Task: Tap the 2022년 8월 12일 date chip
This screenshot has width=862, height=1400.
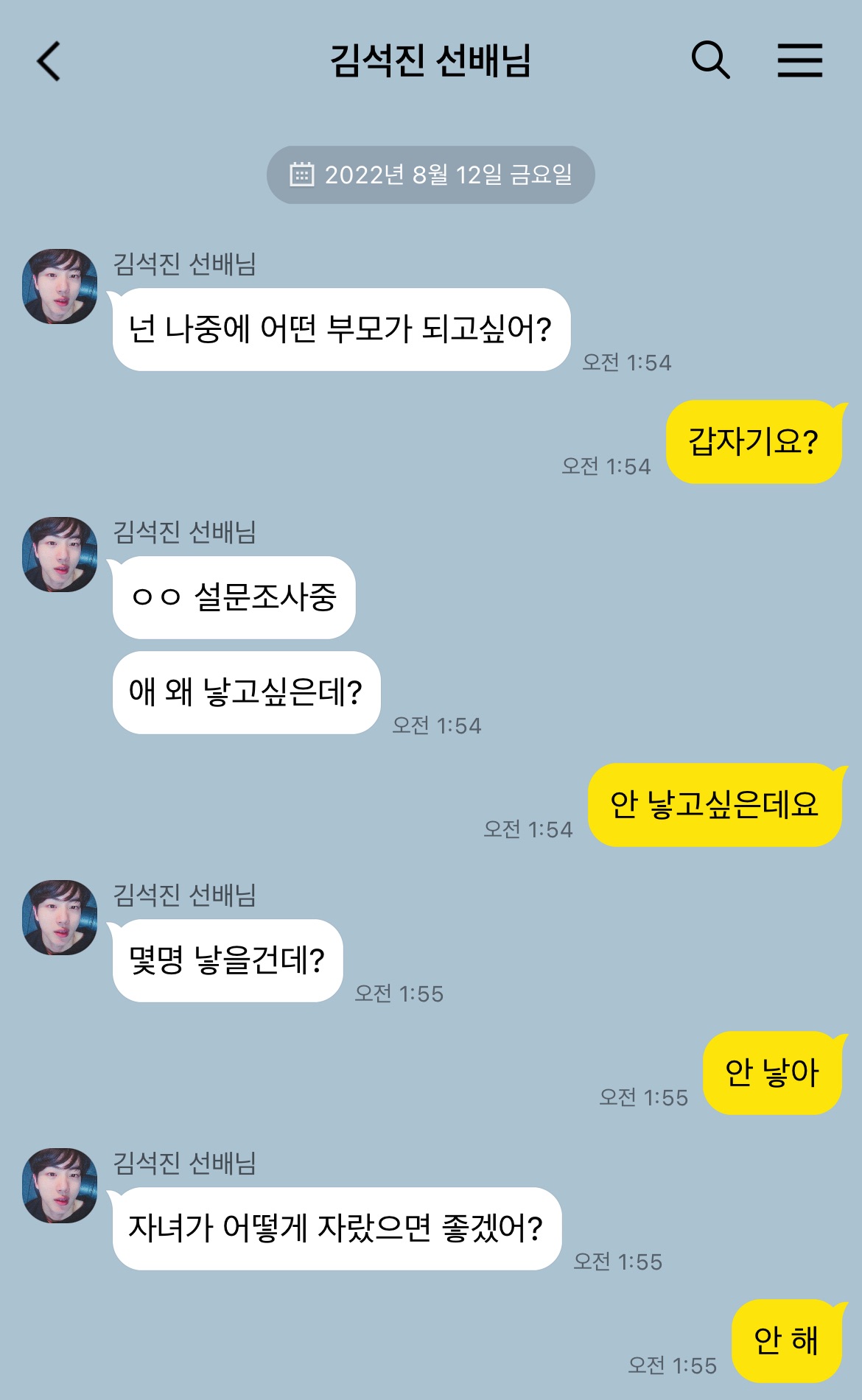Action: coord(430,175)
